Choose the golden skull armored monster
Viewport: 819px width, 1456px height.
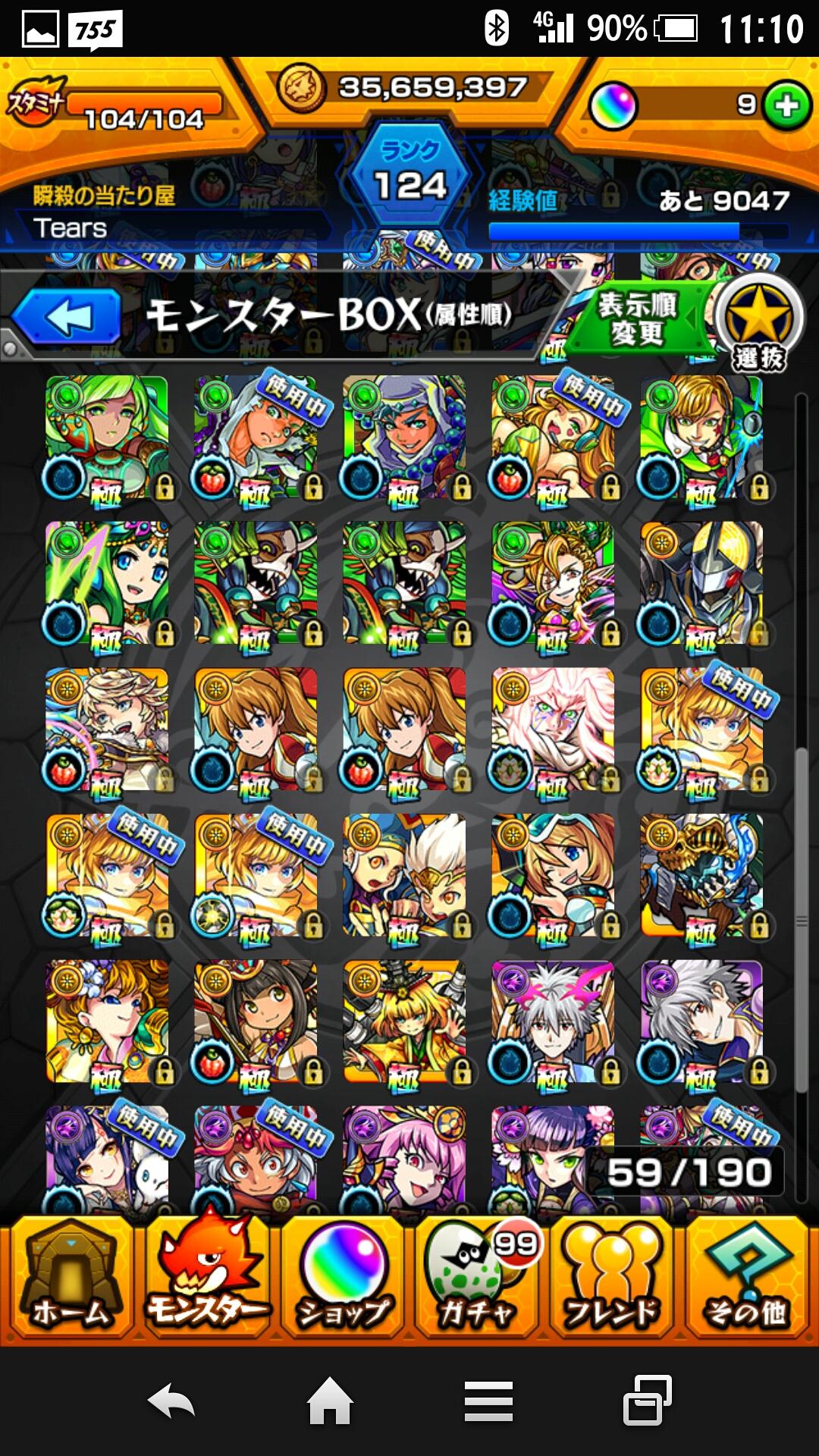point(701,876)
